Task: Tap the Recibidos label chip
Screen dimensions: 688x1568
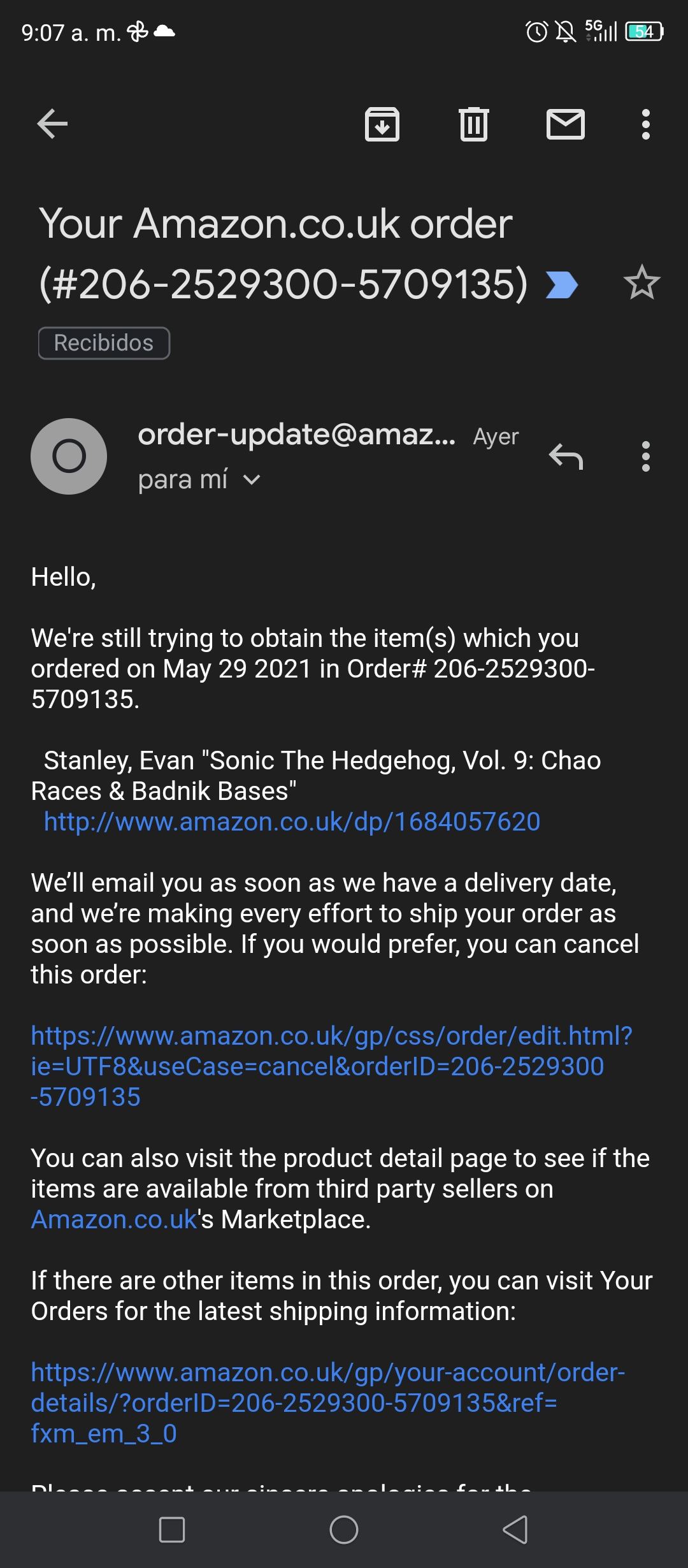Action: [104, 343]
